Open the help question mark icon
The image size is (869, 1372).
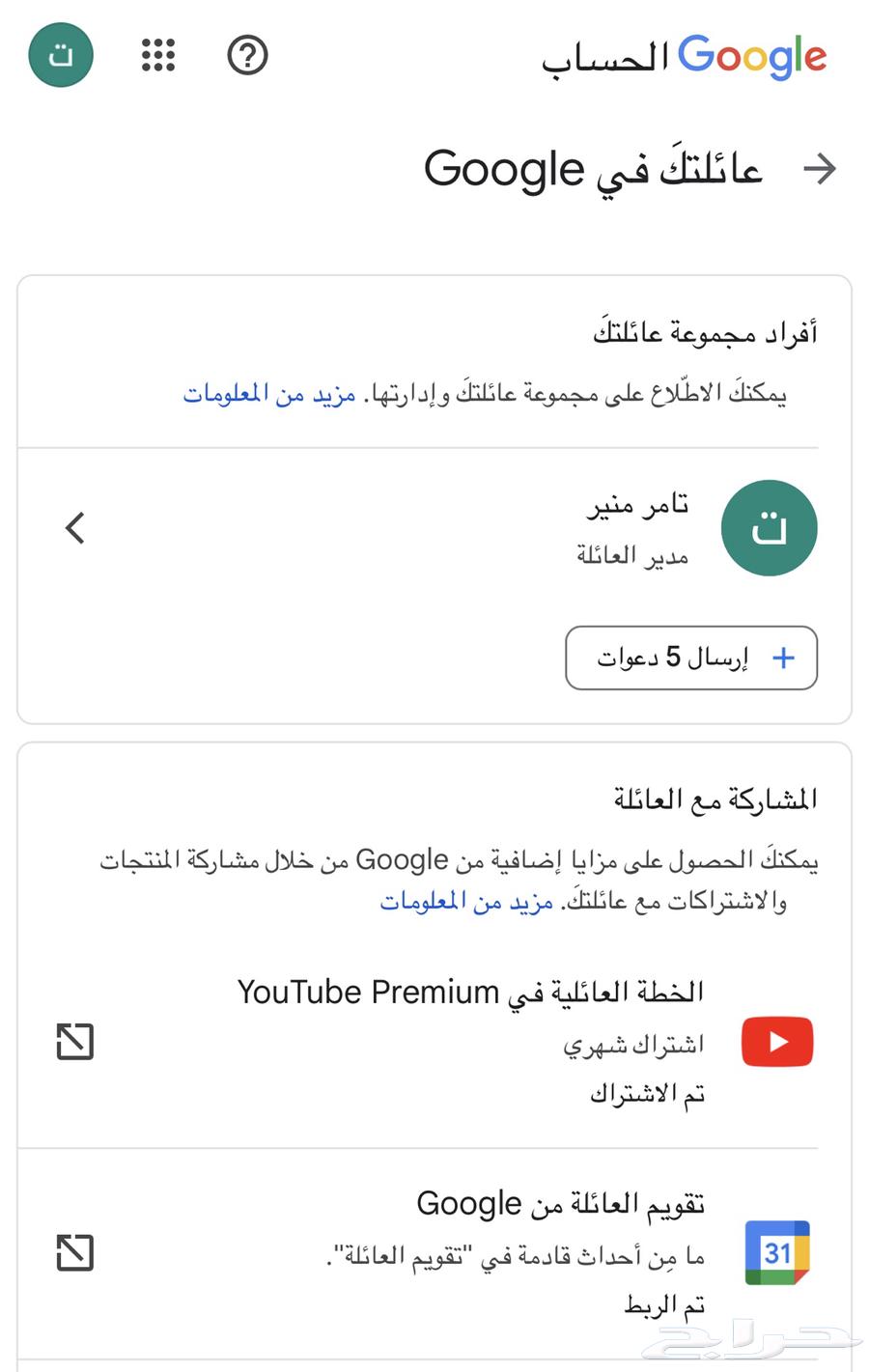pyautogui.click(x=247, y=55)
